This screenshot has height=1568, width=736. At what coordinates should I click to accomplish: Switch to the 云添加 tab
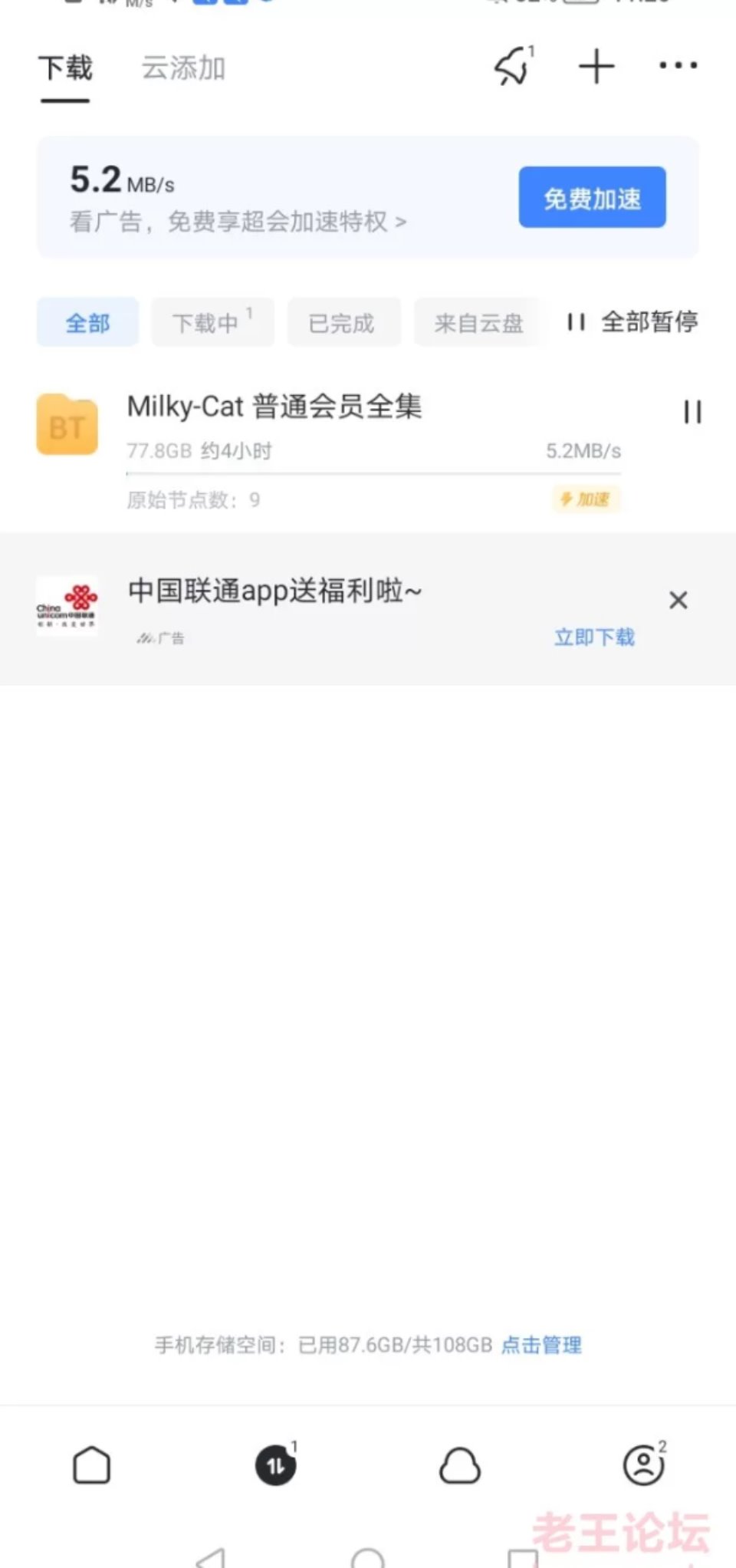183,68
